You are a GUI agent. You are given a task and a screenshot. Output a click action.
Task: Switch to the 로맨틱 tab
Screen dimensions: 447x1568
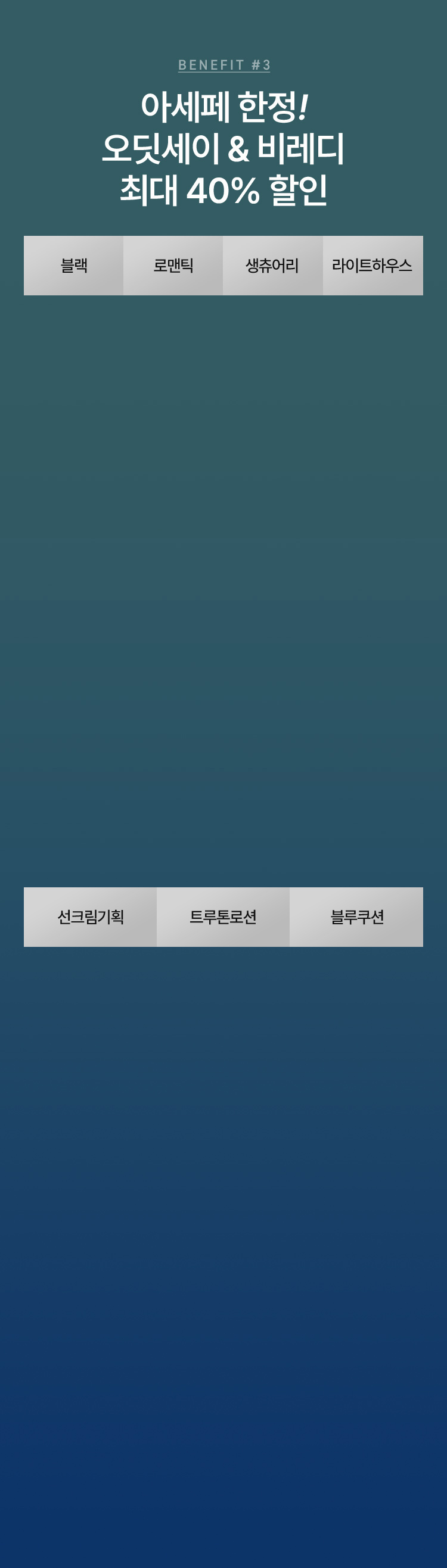click(x=173, y=266)
